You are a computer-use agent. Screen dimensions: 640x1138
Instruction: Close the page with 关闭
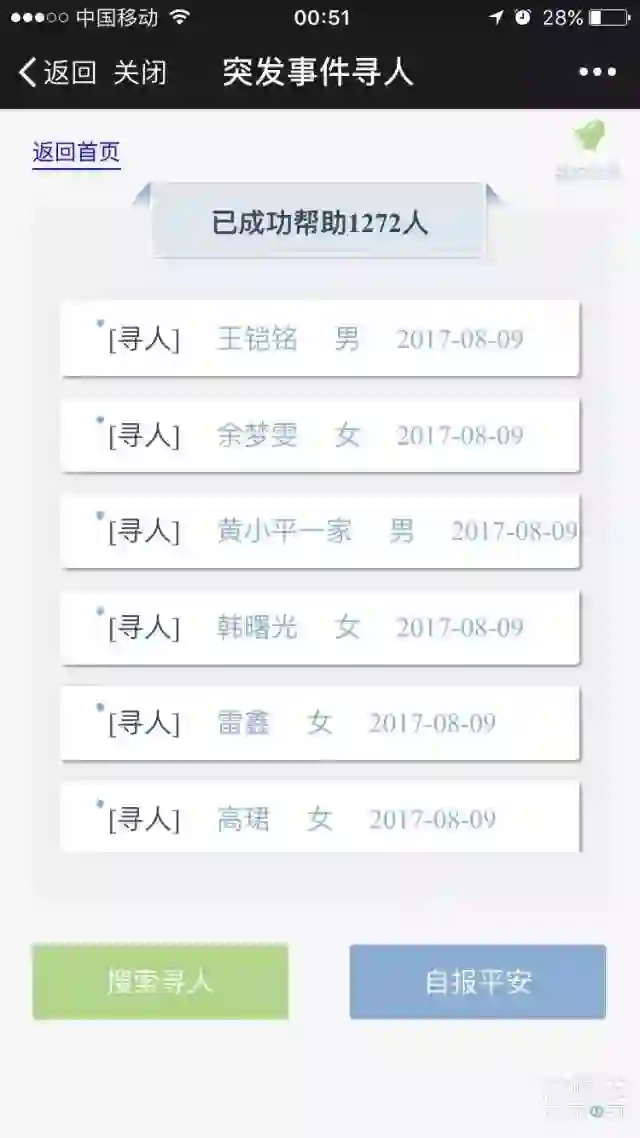click(x=139, y=73)
